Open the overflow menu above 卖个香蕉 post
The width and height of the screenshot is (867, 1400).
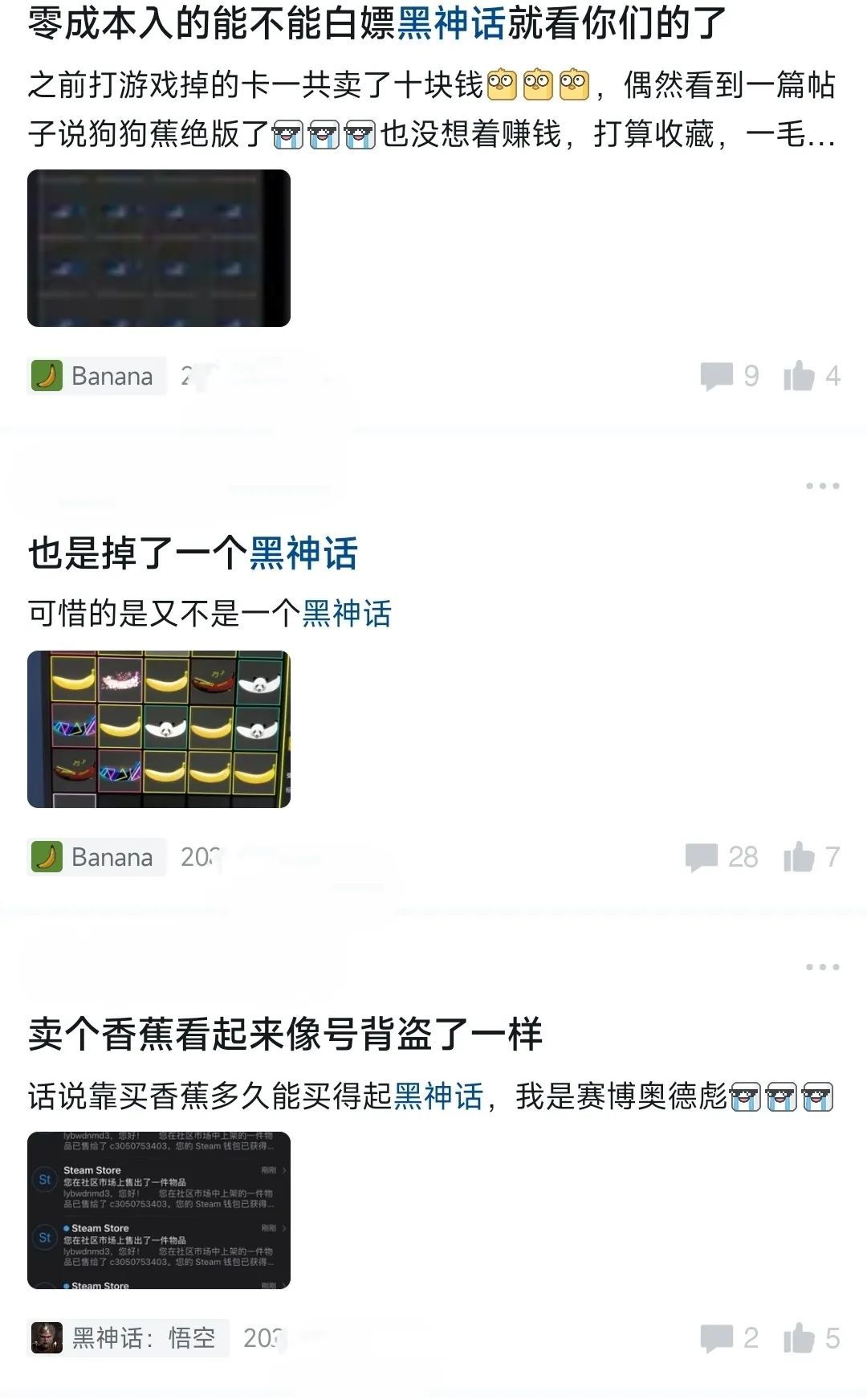823,967
